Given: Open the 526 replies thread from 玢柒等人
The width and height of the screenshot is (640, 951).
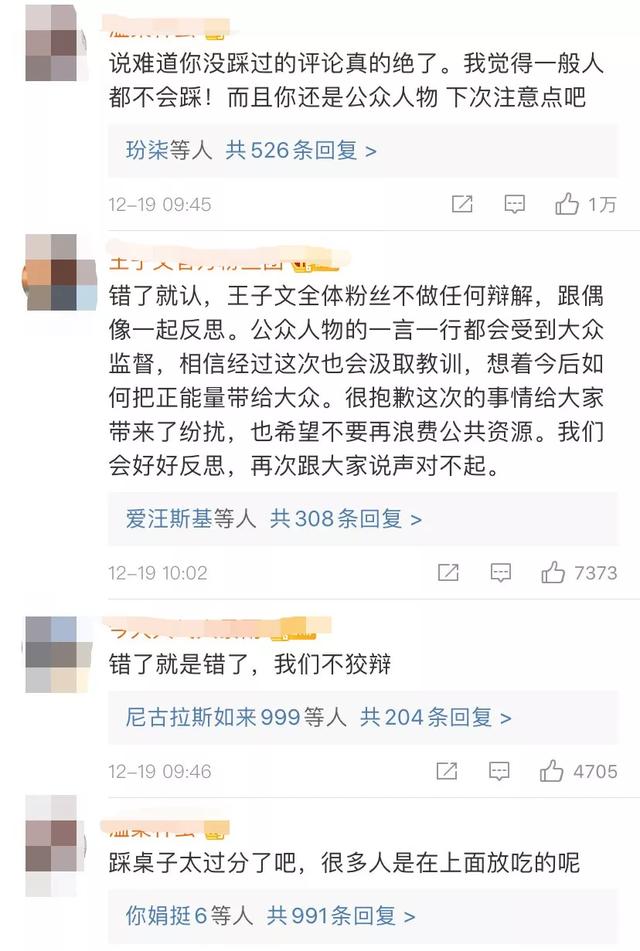Looking at the screenshot, I should pyautogui.click(x=301, y=151).
